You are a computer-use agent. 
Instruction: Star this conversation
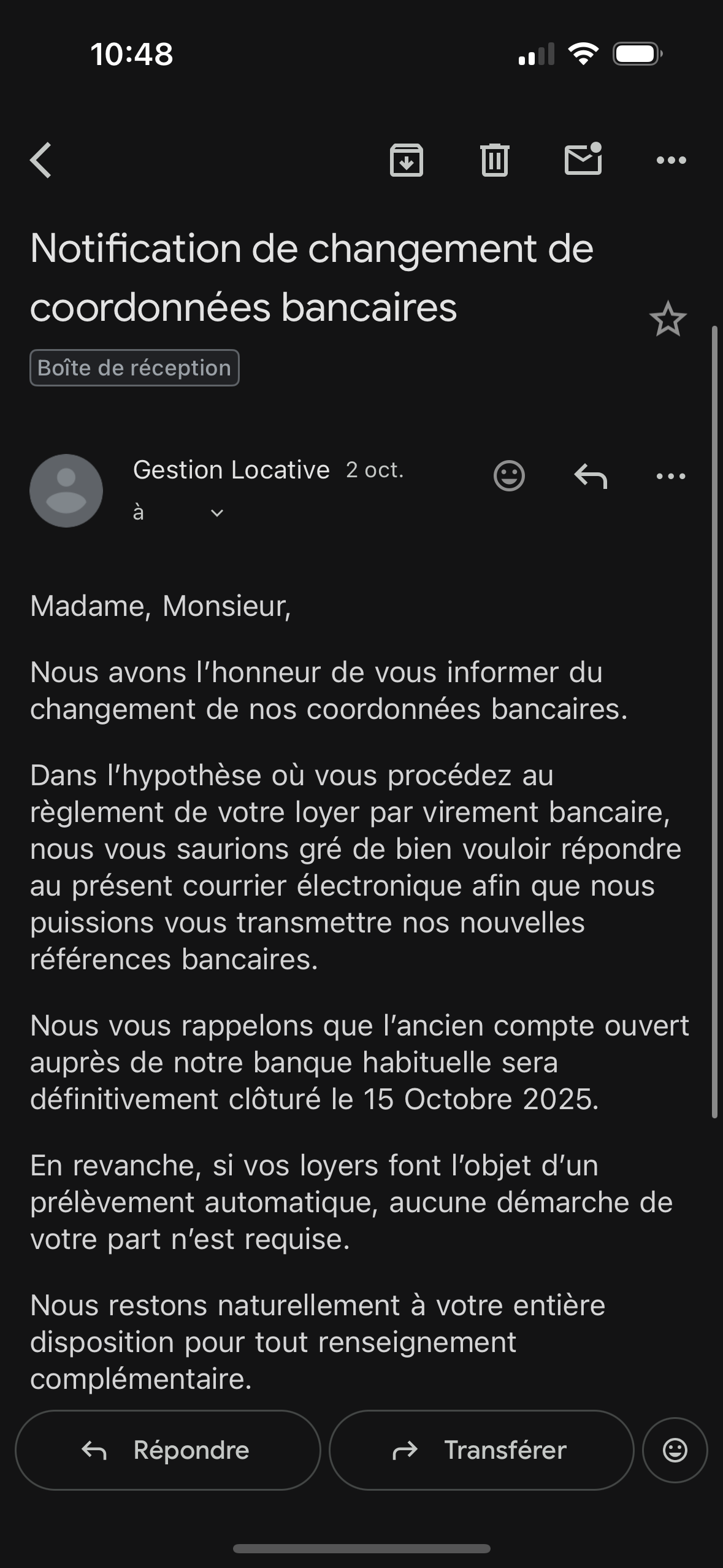668,319
